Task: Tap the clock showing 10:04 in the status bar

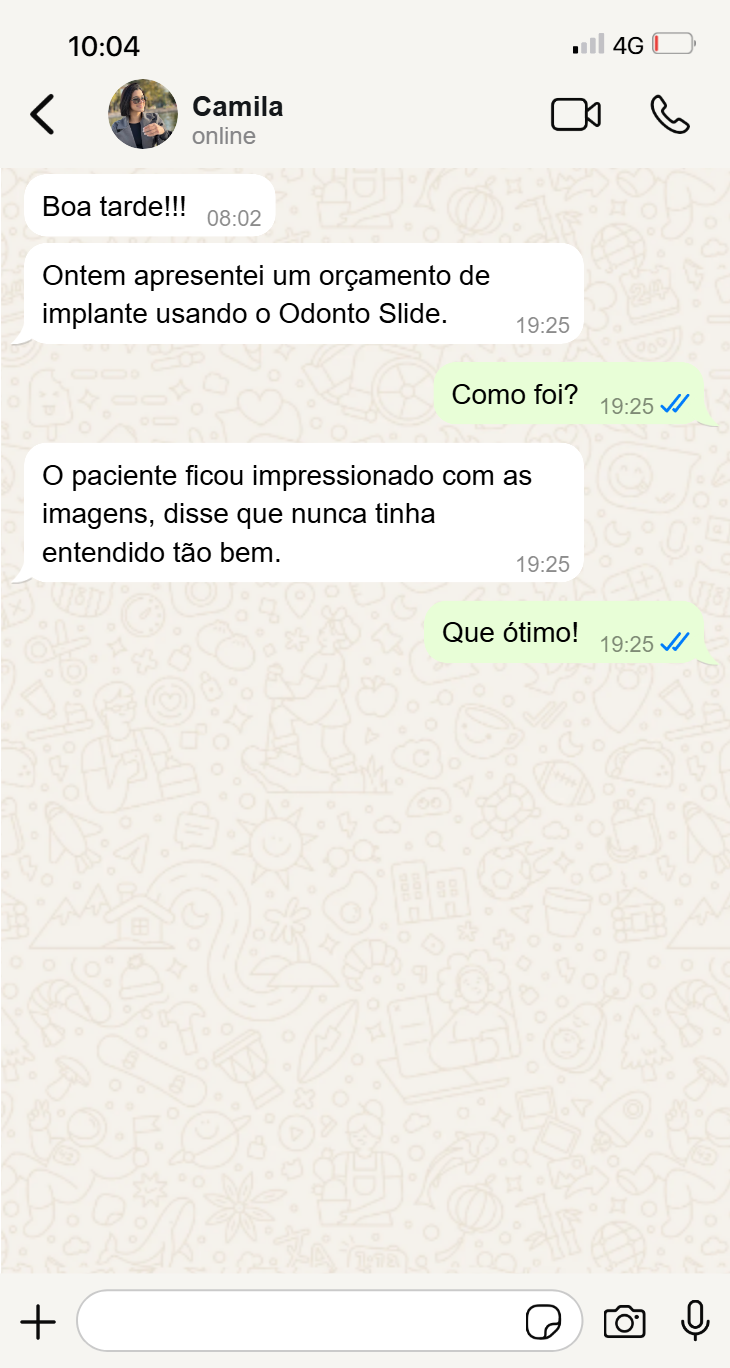Action: pyautogui.click(x=104, y=45)
